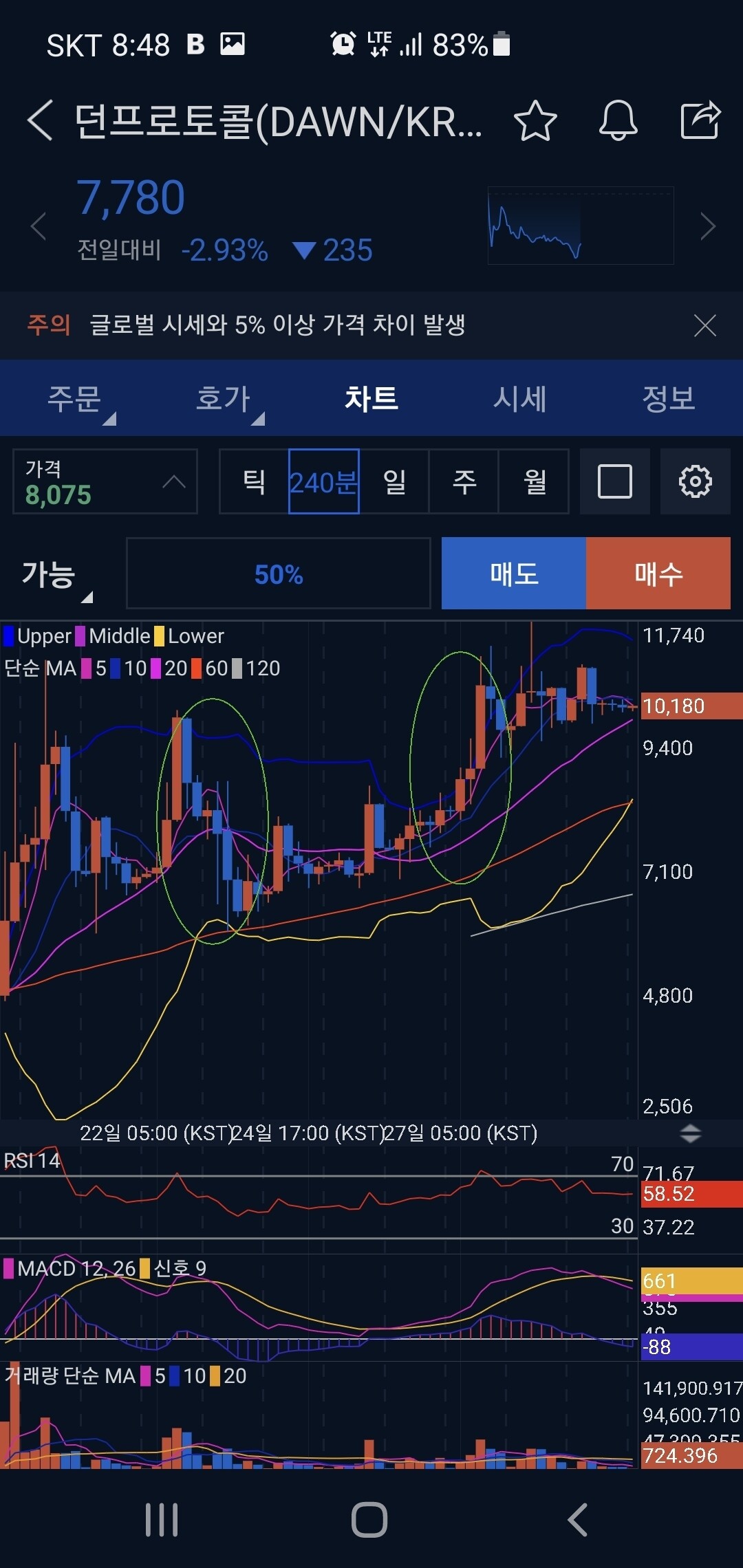Expand the 가격 8,075 price selector
The image size is (743, 1568).
105,481
